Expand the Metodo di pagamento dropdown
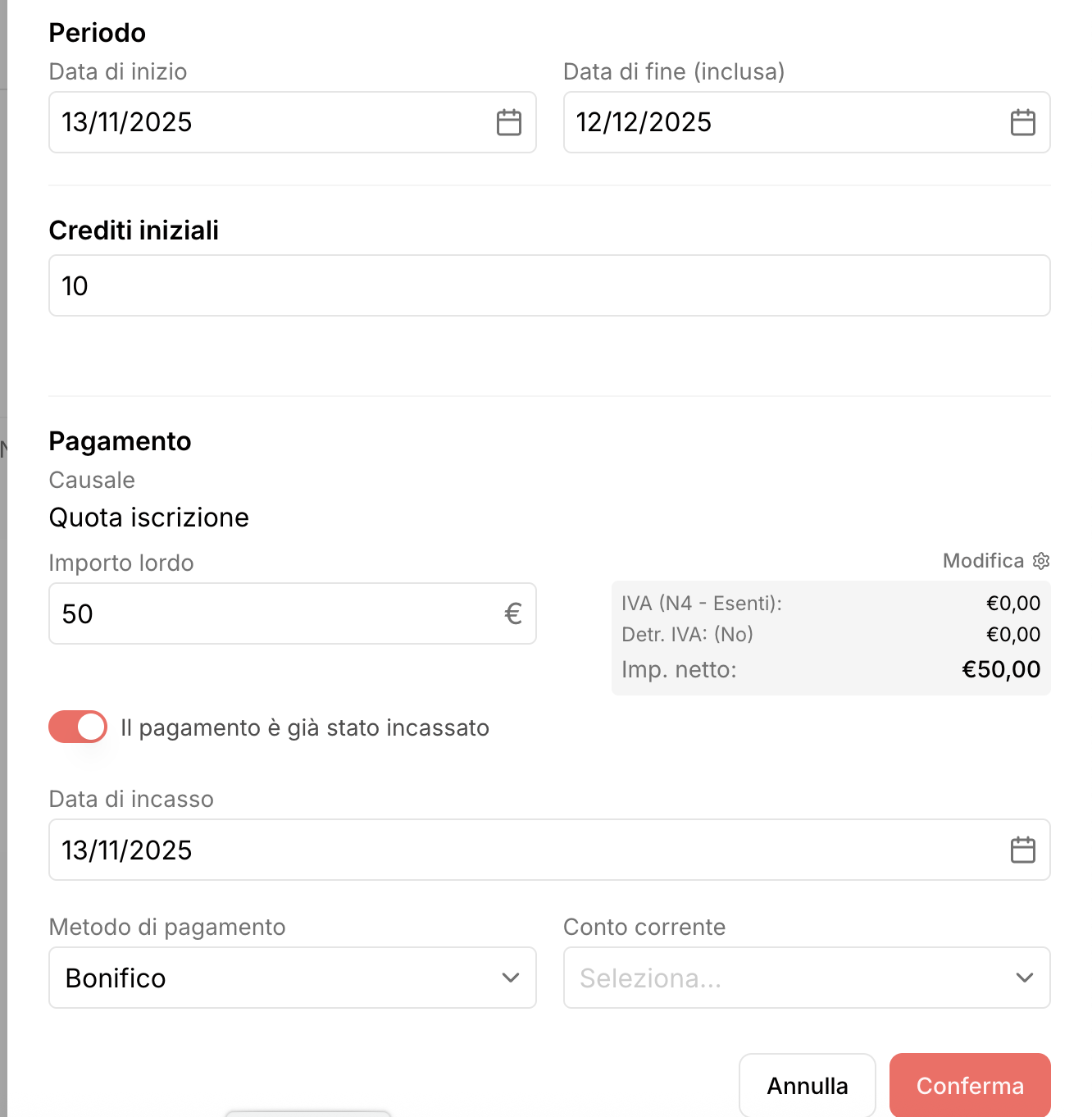 292,978
